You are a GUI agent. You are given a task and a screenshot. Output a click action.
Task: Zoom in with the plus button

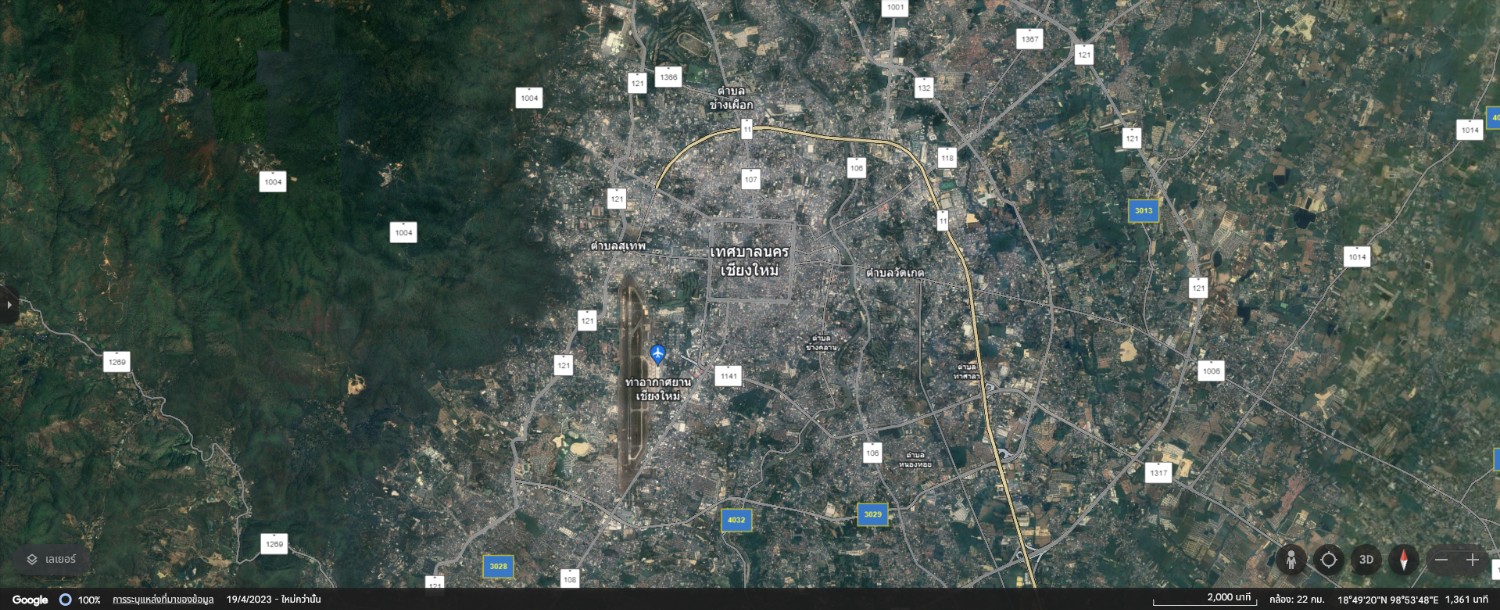tap(1472, 560)
